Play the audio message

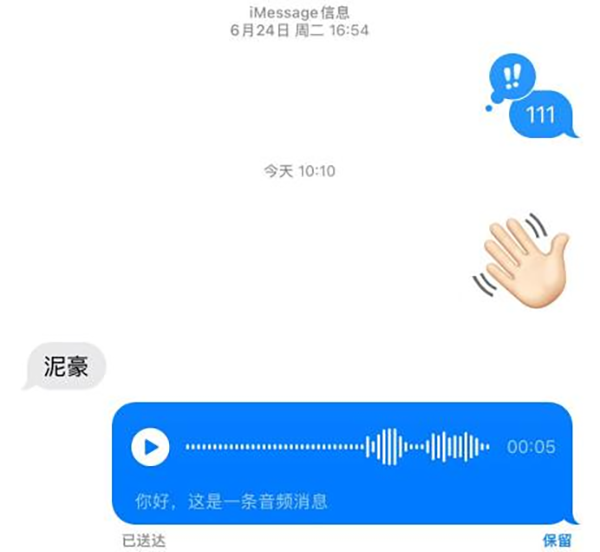coord(150,446)
